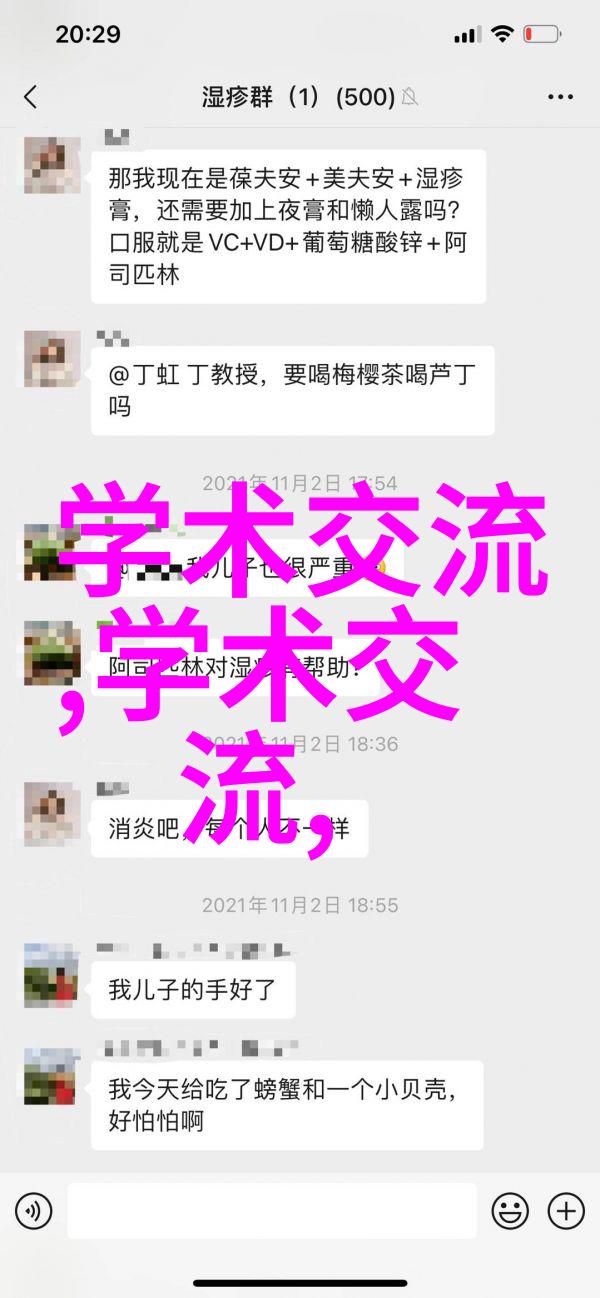Viewport: 600px width, 1298px height.
Task: Open the group chat info menu
Action: click(x=561, y=97)
